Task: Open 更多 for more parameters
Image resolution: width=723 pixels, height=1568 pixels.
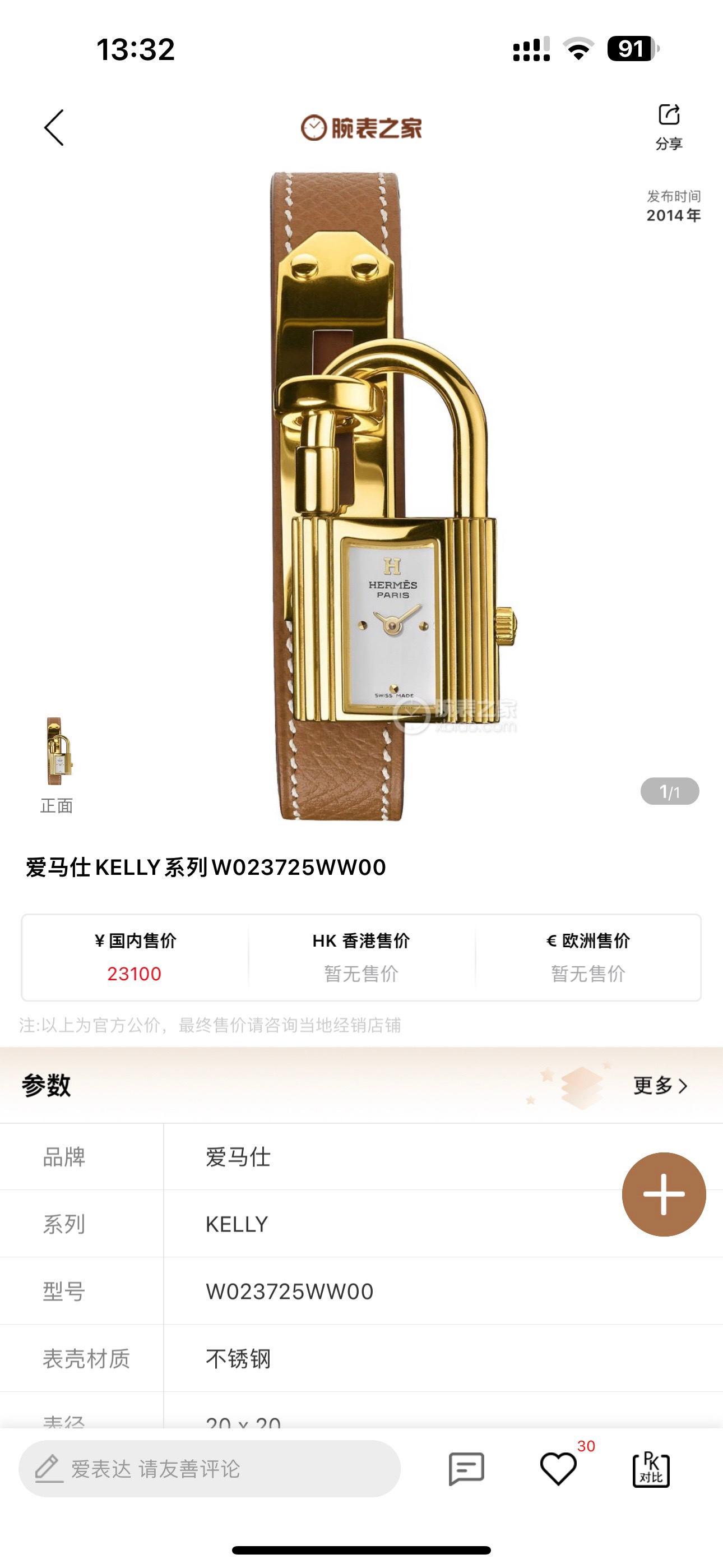Action: (x=660, y=1085)
